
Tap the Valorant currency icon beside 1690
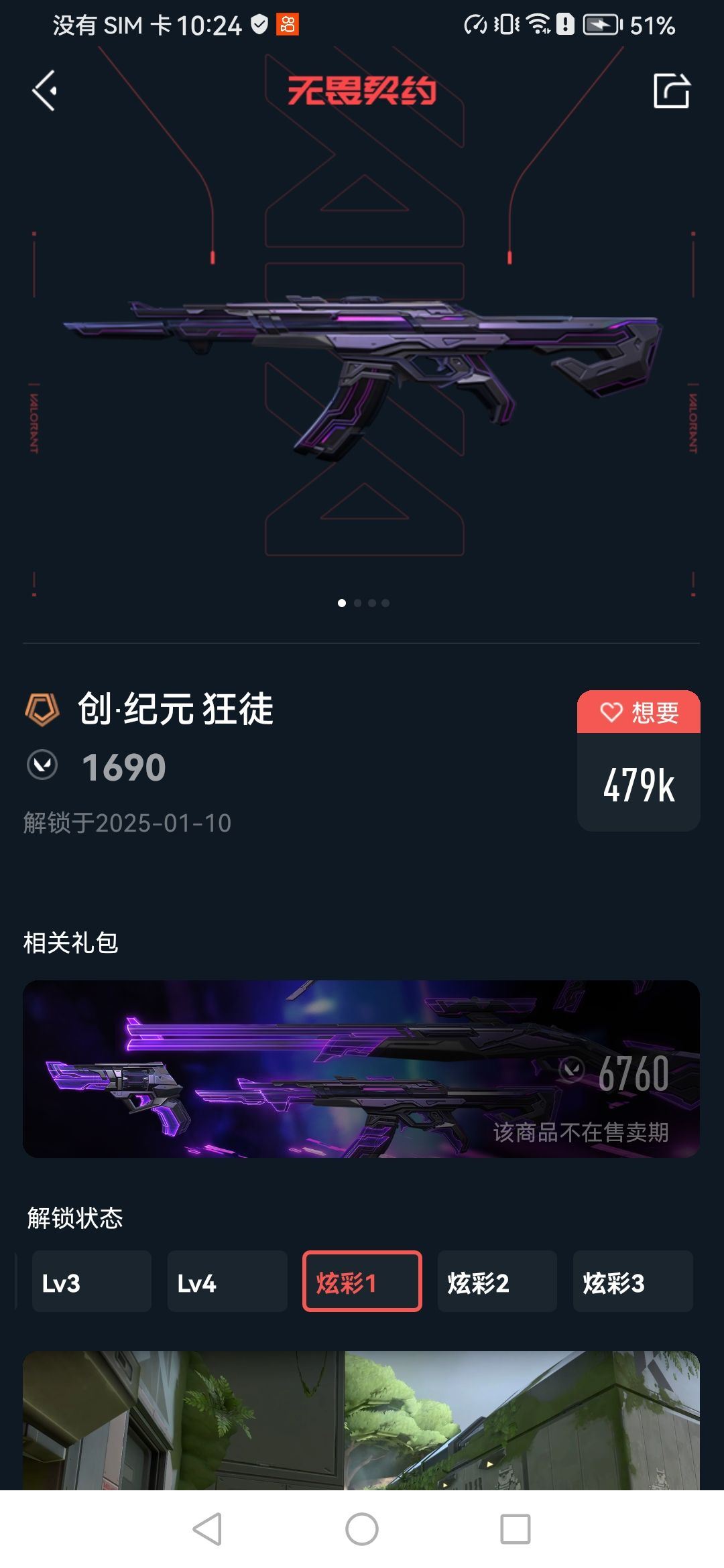pos(42,764)
